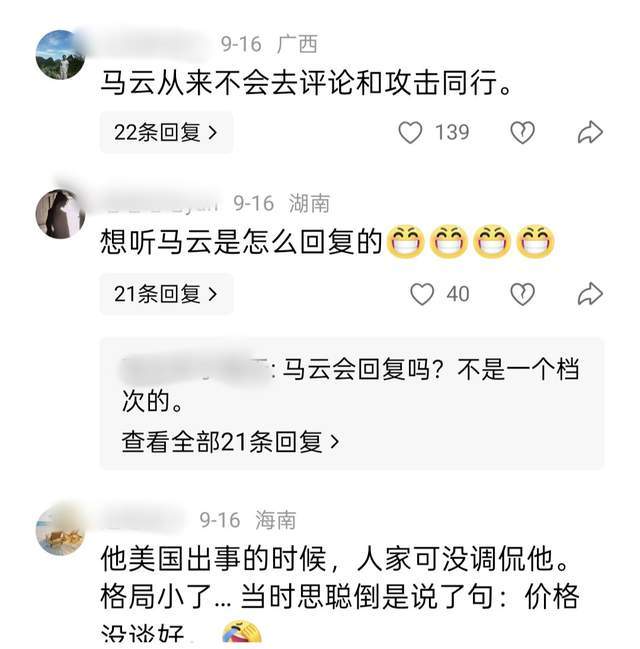The height and width of the screenshot is (649, 640).
Task: Dislike the comment from 广西
Action: click(x=522, y=132)
